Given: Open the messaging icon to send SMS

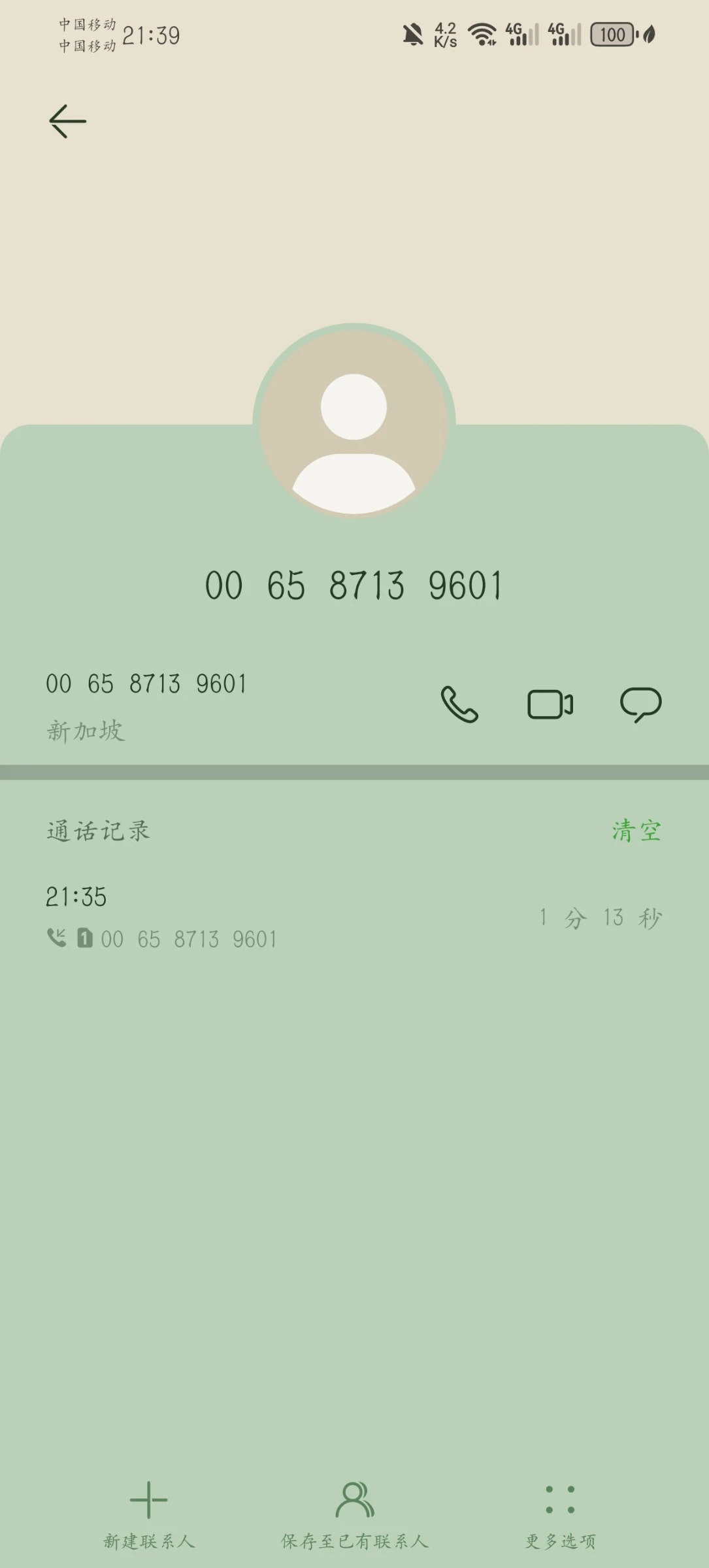Looking at the screenshot, I should [641, 704].
